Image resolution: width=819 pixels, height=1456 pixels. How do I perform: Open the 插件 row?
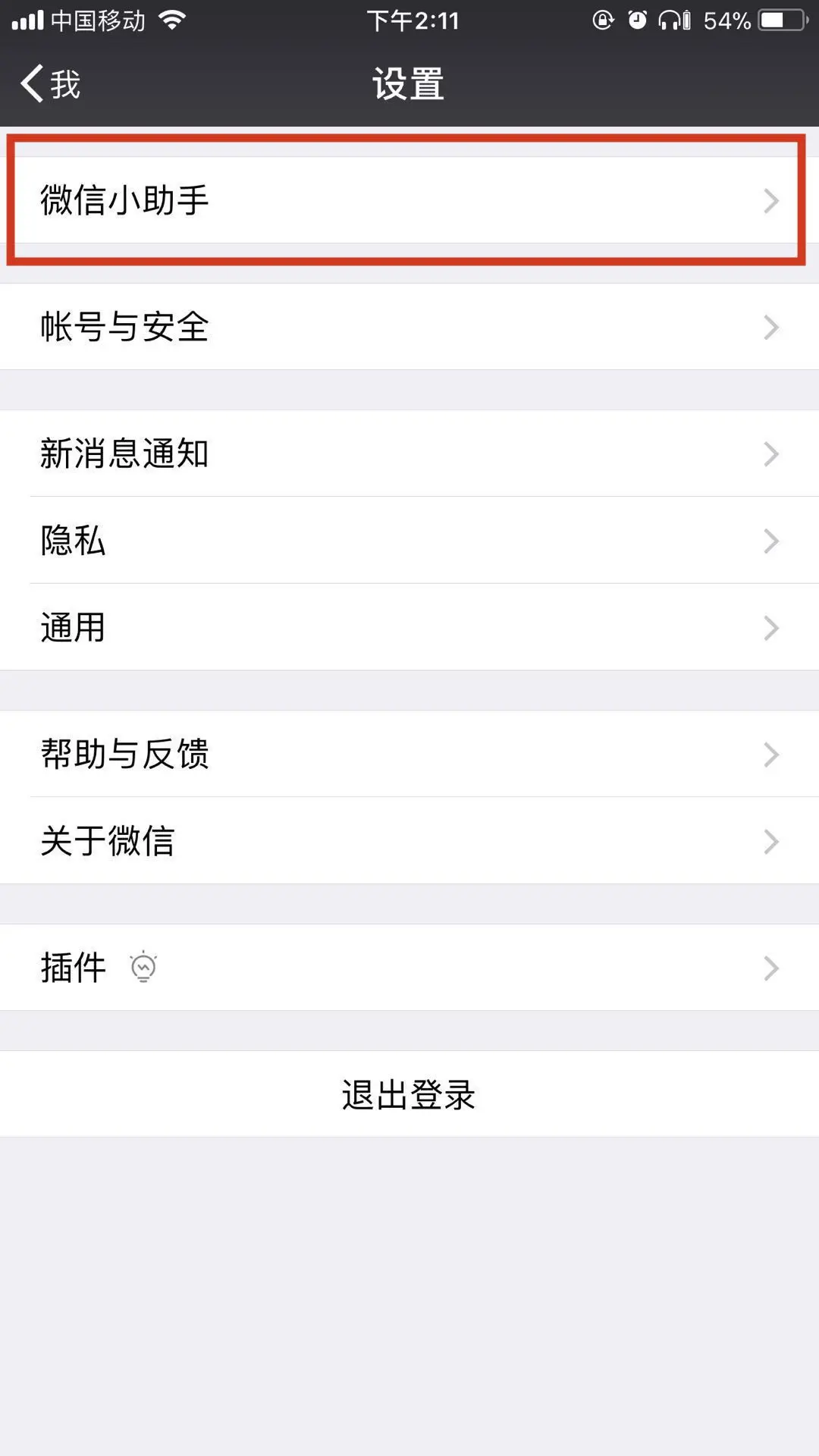409,968
